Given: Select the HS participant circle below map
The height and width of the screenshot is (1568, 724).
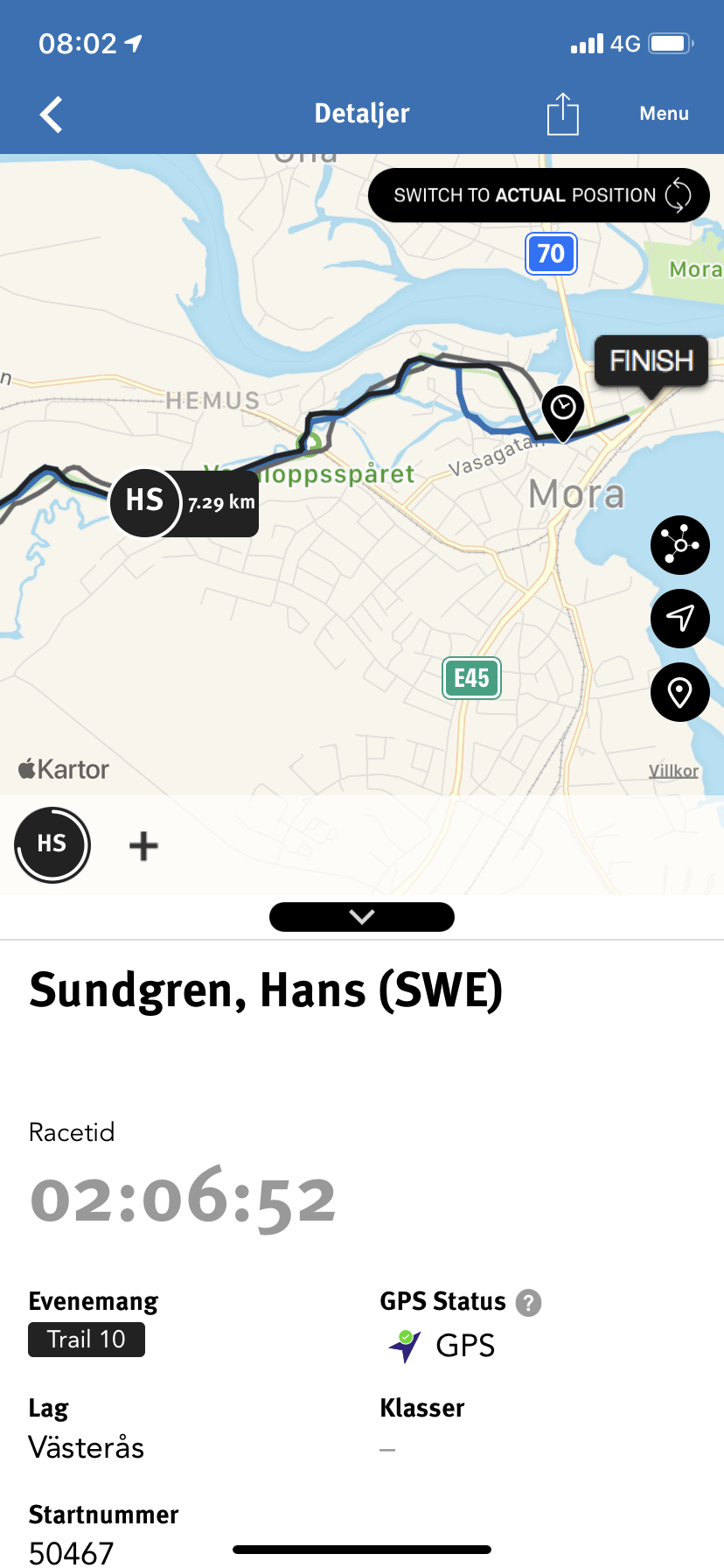Looking at the screenshot, I should coord(52,844).
